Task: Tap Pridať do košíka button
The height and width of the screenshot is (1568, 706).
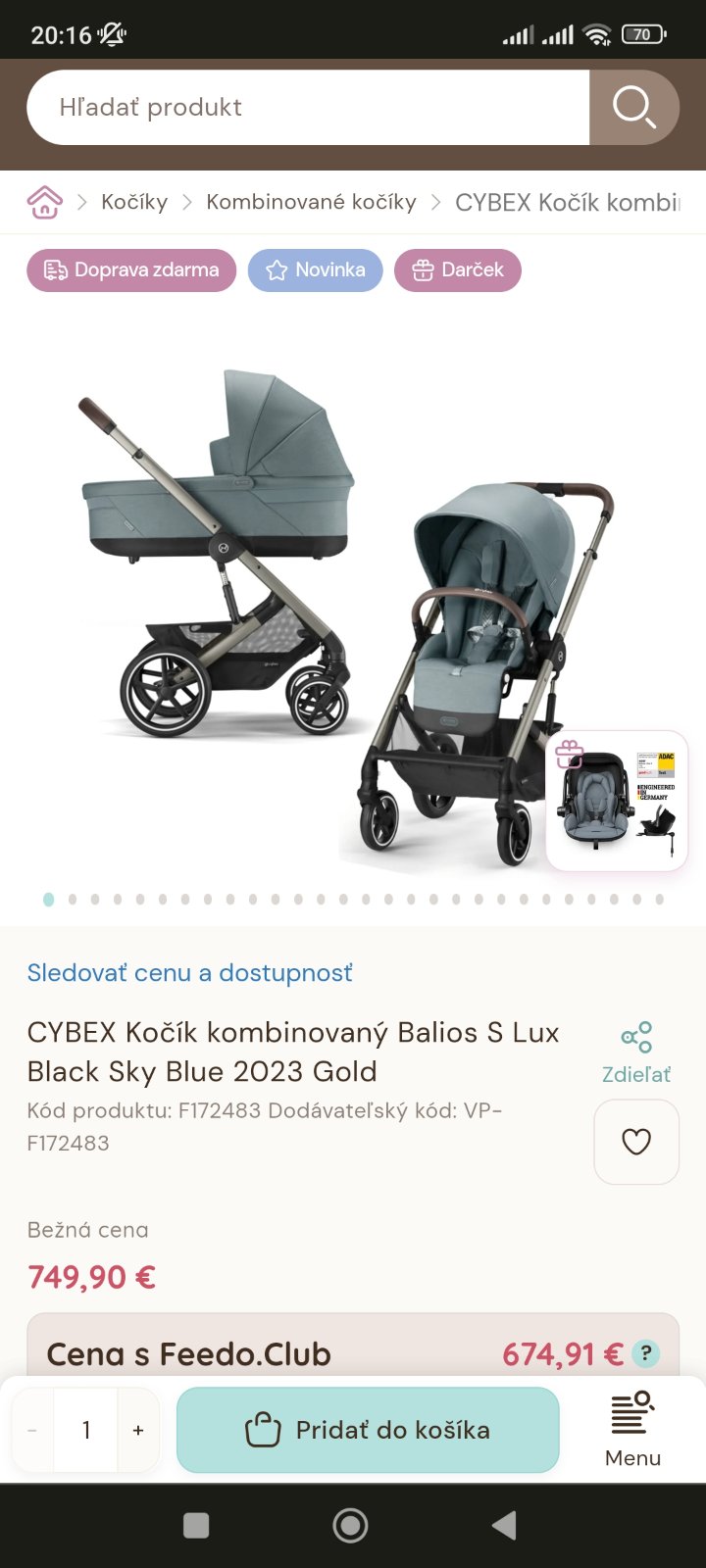Action: click(368, 1430)
